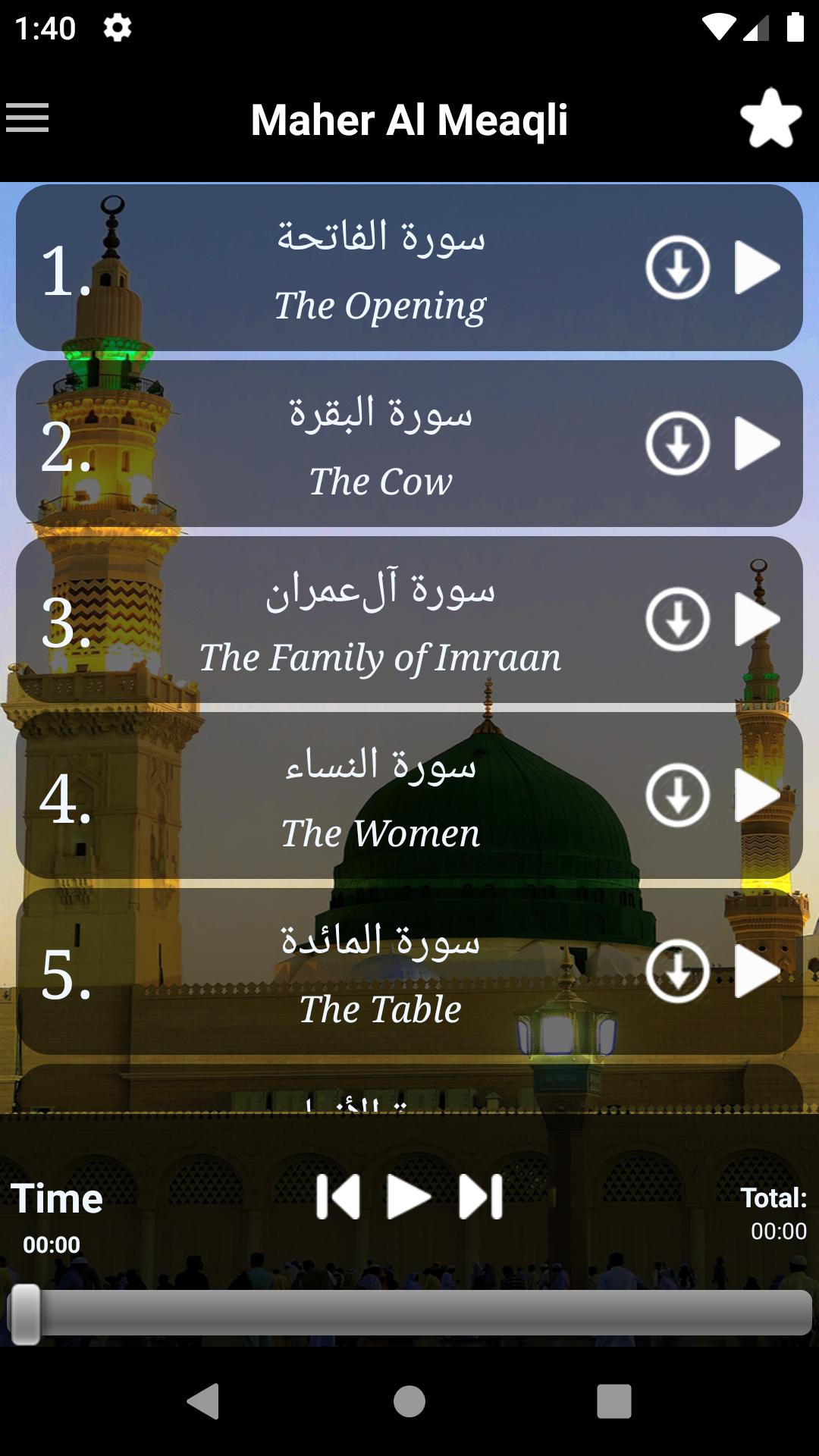Tap the playback seek bar
Screen dimensions: 819x1456
pos(409,1313)
